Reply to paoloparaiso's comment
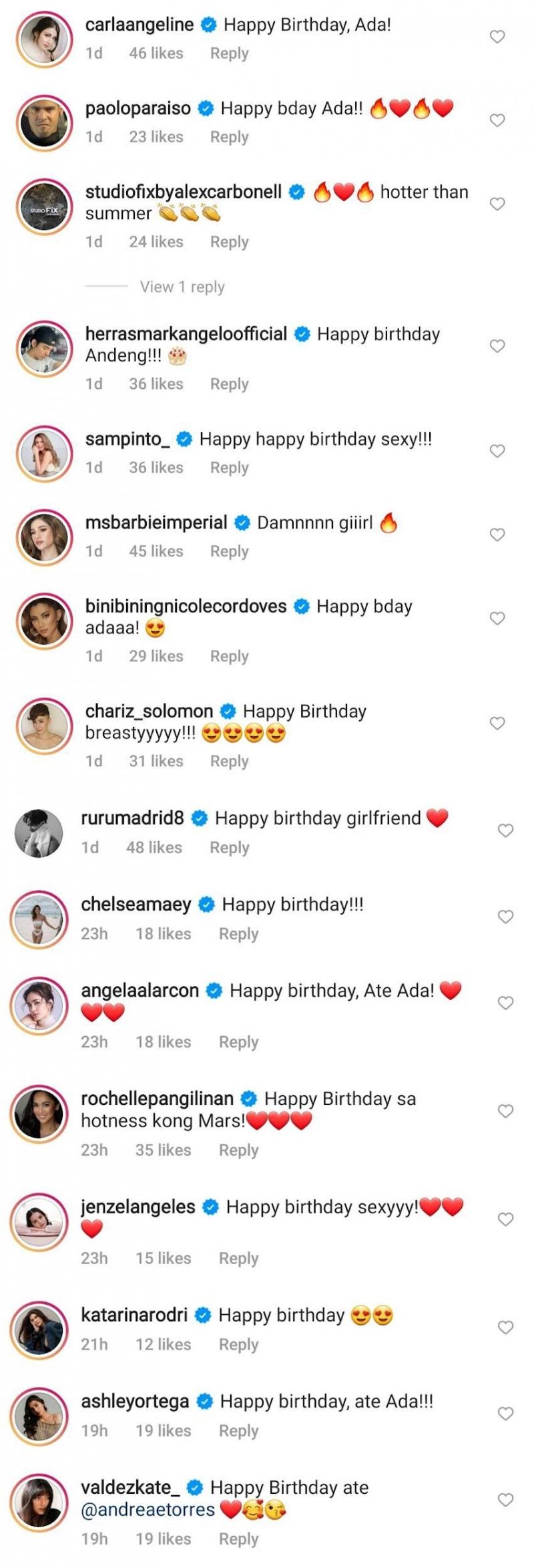This screenshot has width=534, height=1568. point(229,137)
